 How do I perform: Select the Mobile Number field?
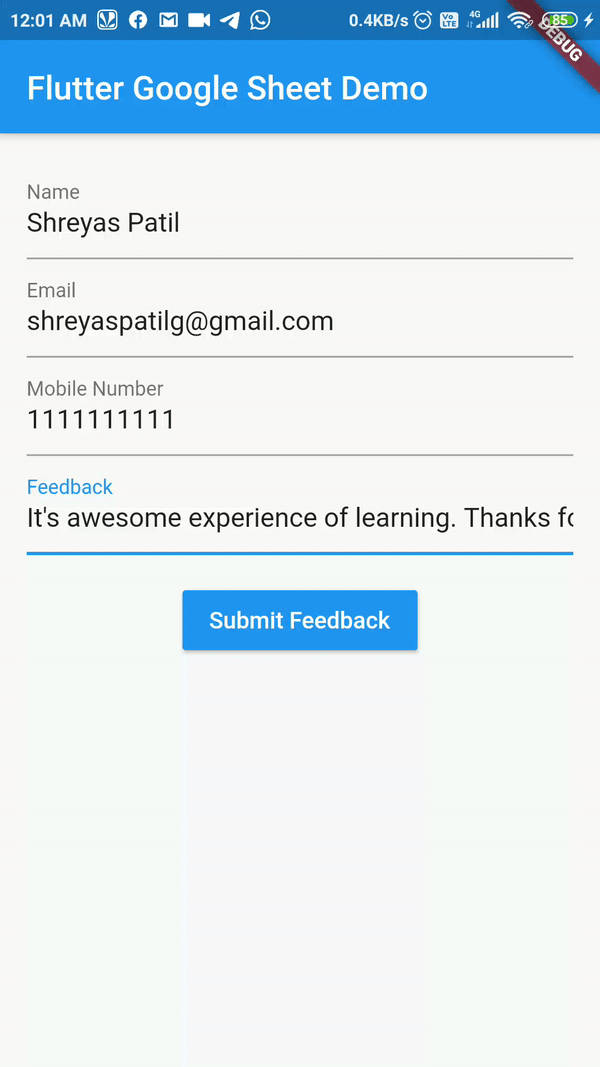pyautogui.click(x=299, y=419)
